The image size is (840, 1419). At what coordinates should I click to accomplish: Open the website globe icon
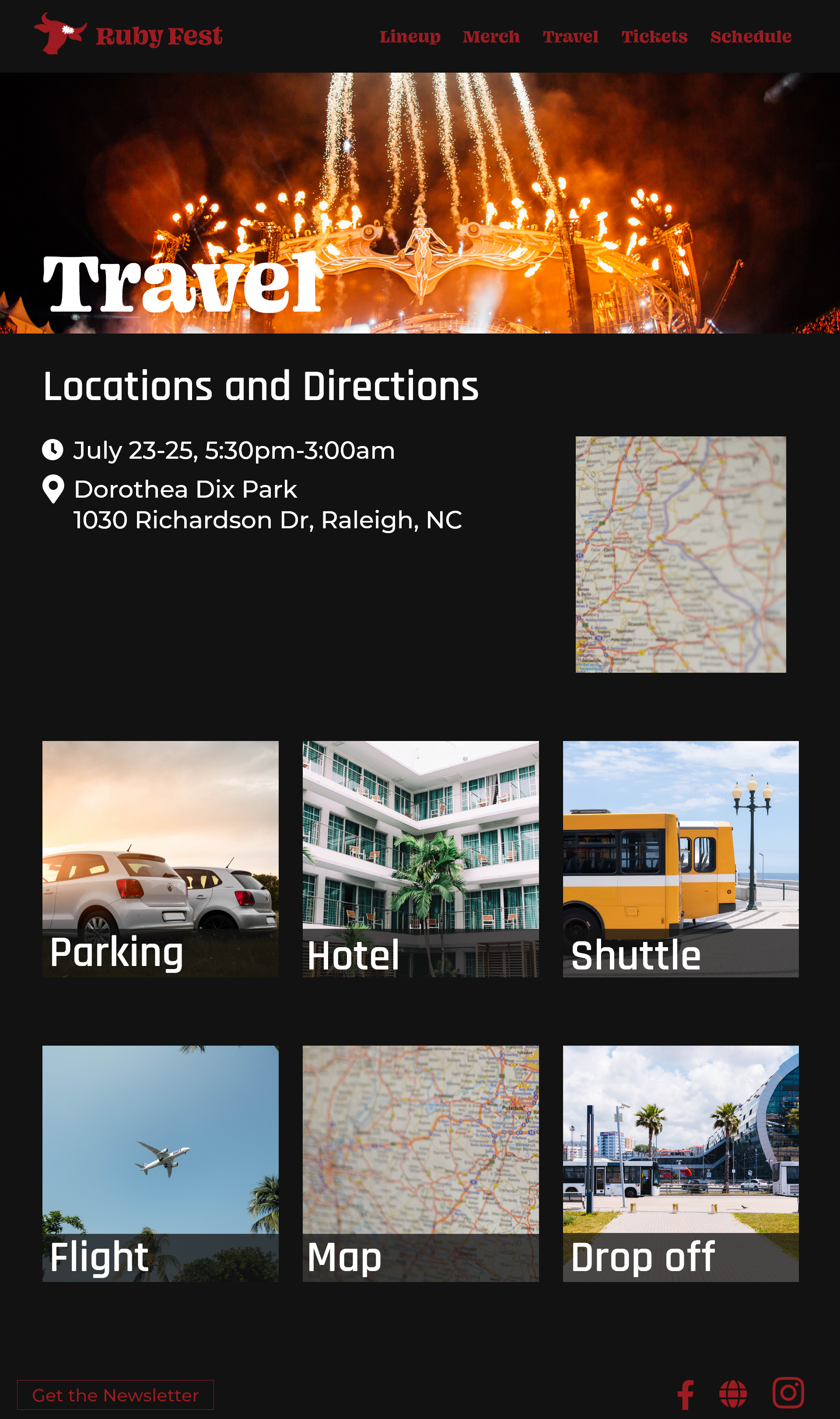click(x=732, y=1394)
